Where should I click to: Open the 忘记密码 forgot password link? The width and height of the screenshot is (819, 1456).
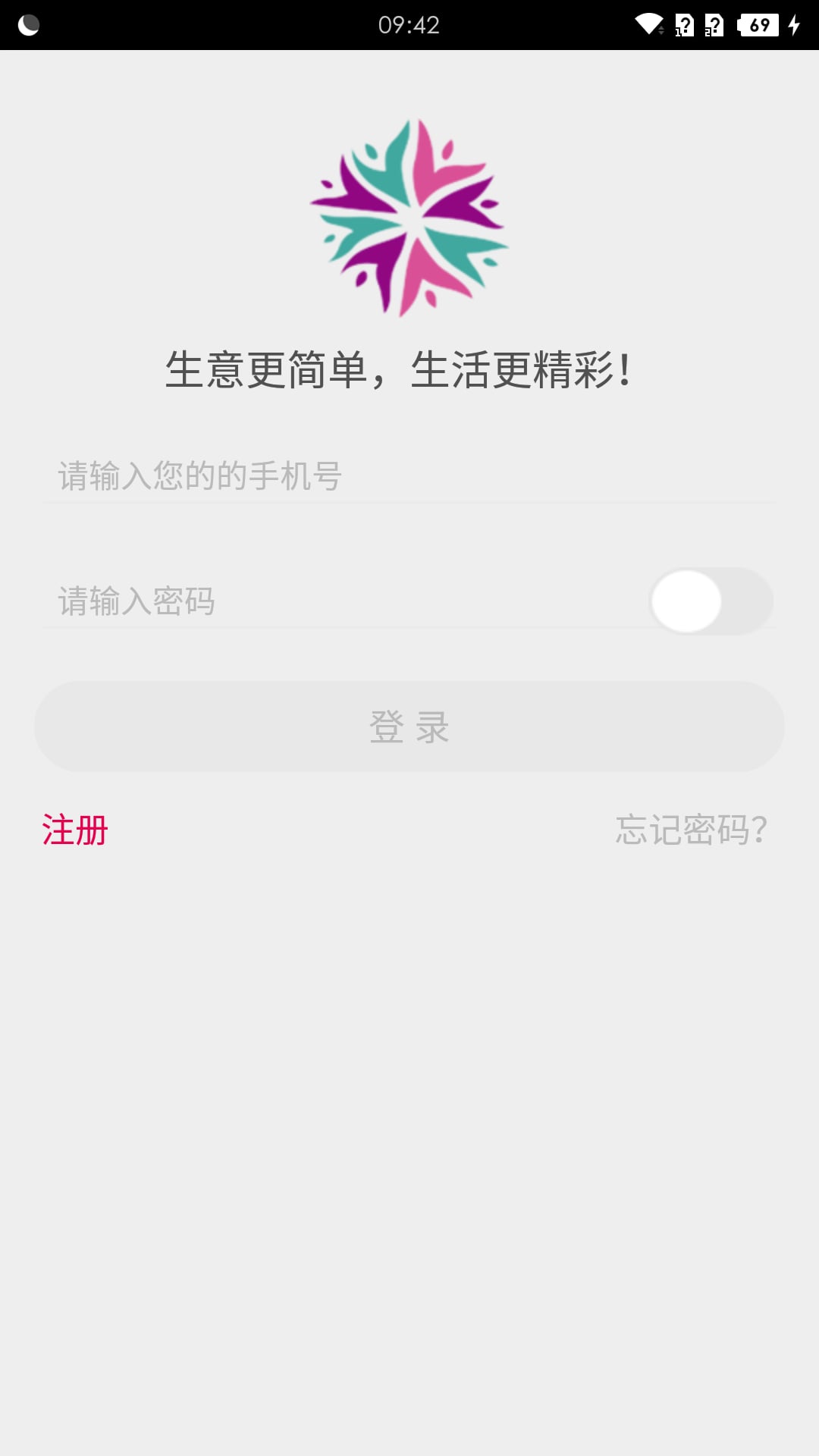(692, 830)
